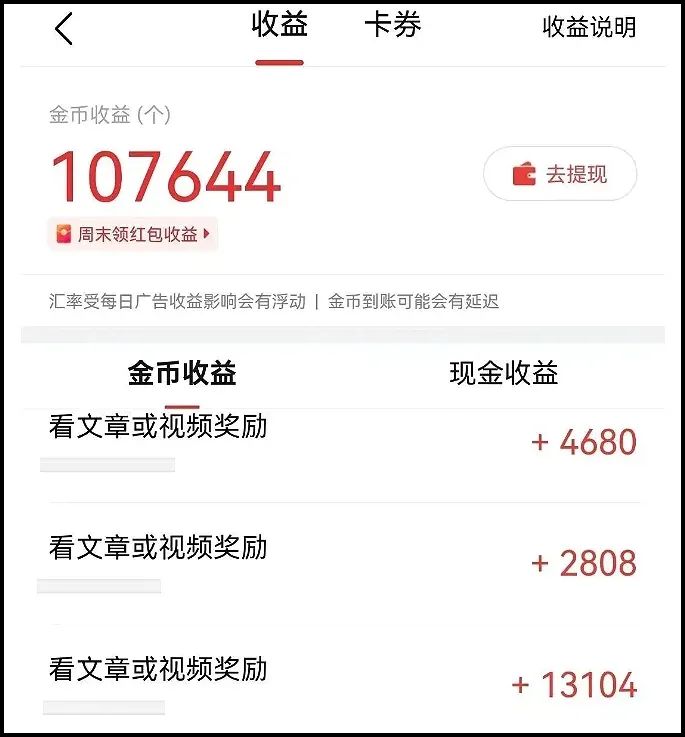685x737 pixels.
Task: Tap the 去提现 withdraw button
Action: tap(560, 174)
